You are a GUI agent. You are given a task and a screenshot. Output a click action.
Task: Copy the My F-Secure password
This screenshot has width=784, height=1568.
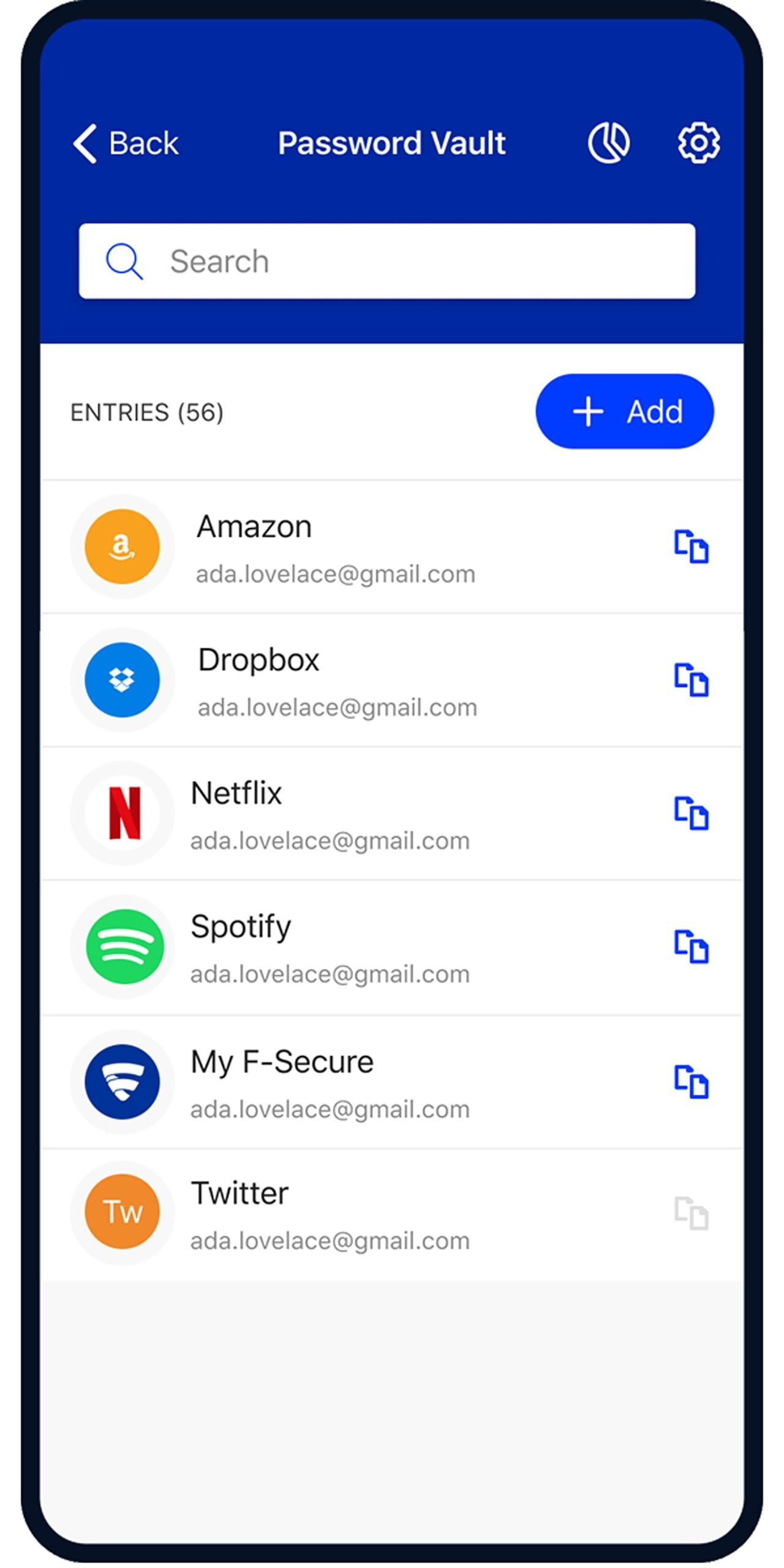692,1082
